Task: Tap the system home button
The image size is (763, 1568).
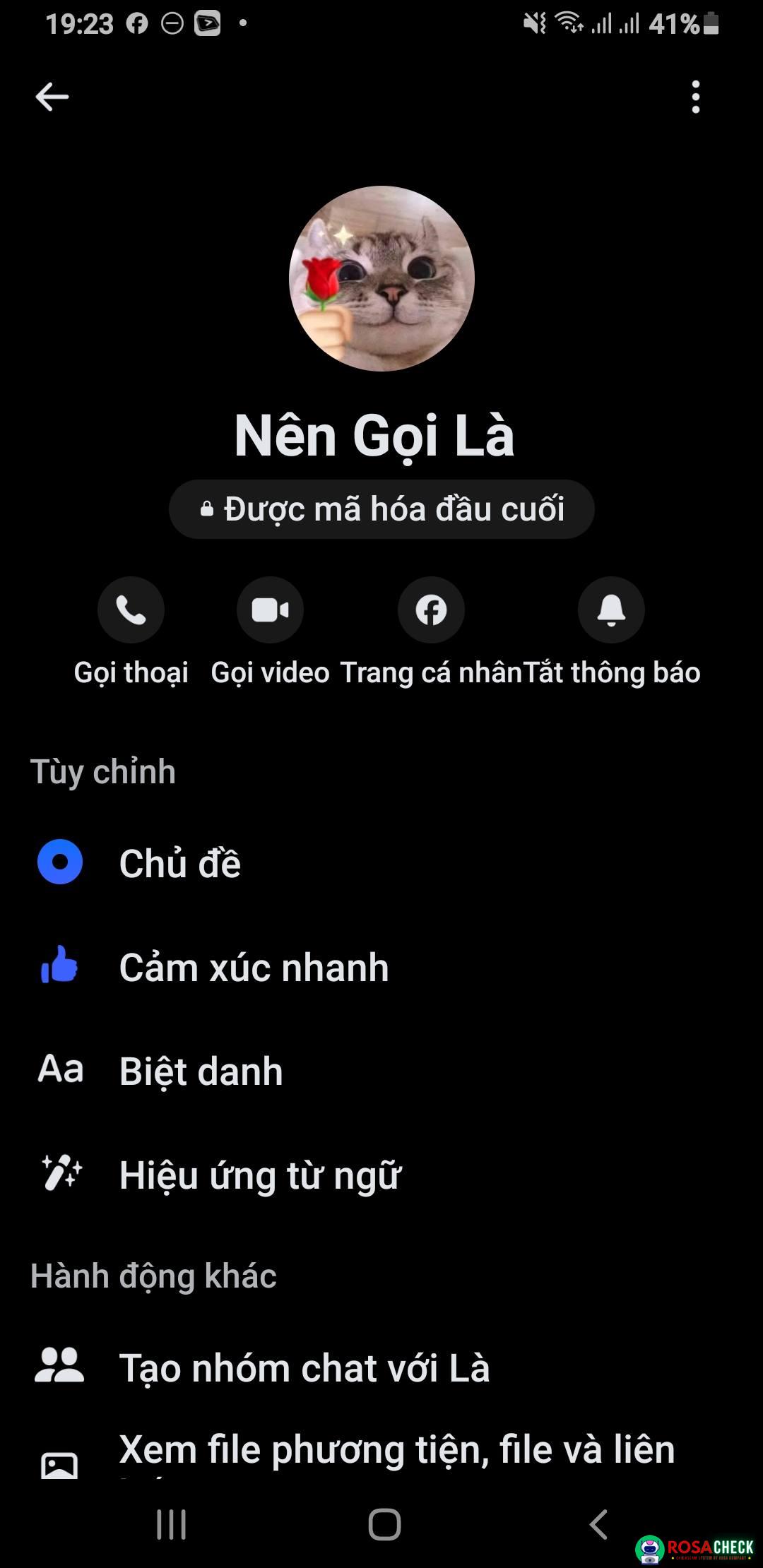Action: pos(384,1524)
